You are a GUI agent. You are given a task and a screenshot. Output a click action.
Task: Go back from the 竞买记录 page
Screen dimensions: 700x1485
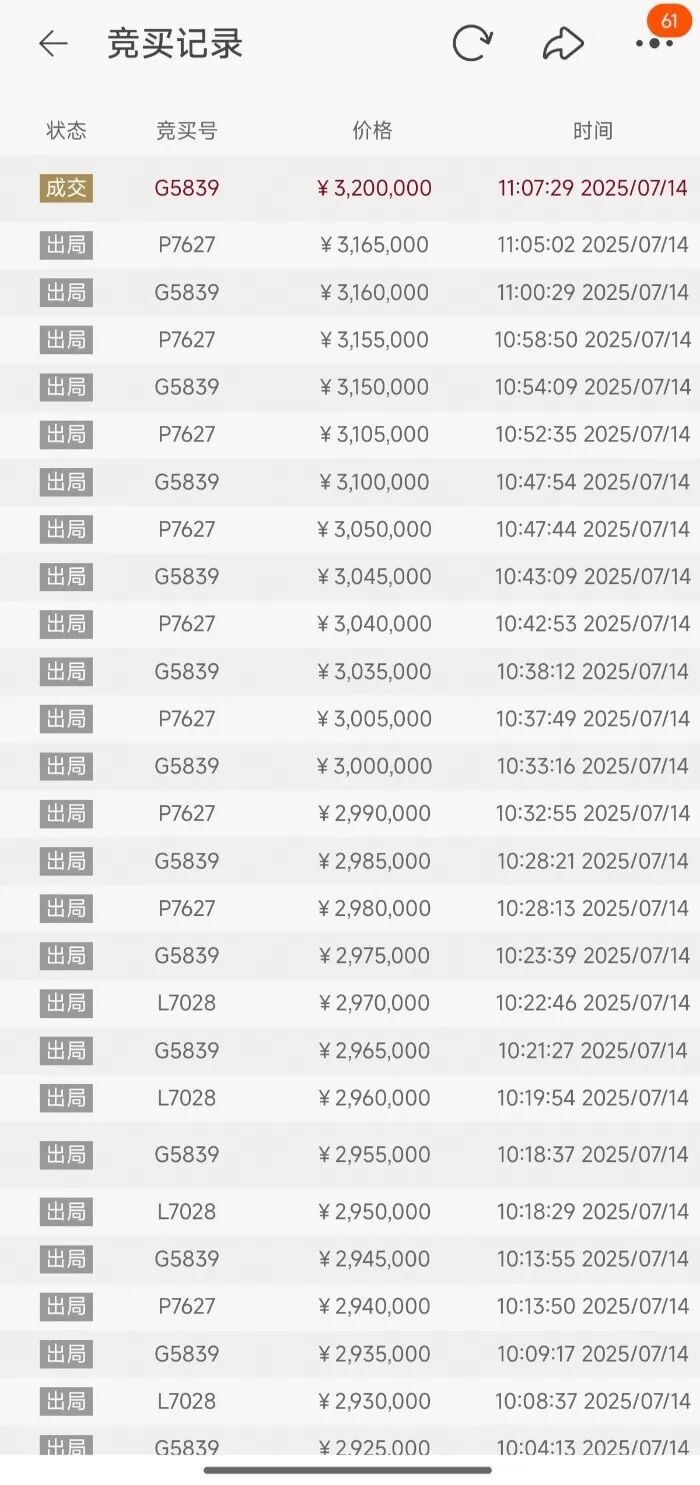coord(52,44)
